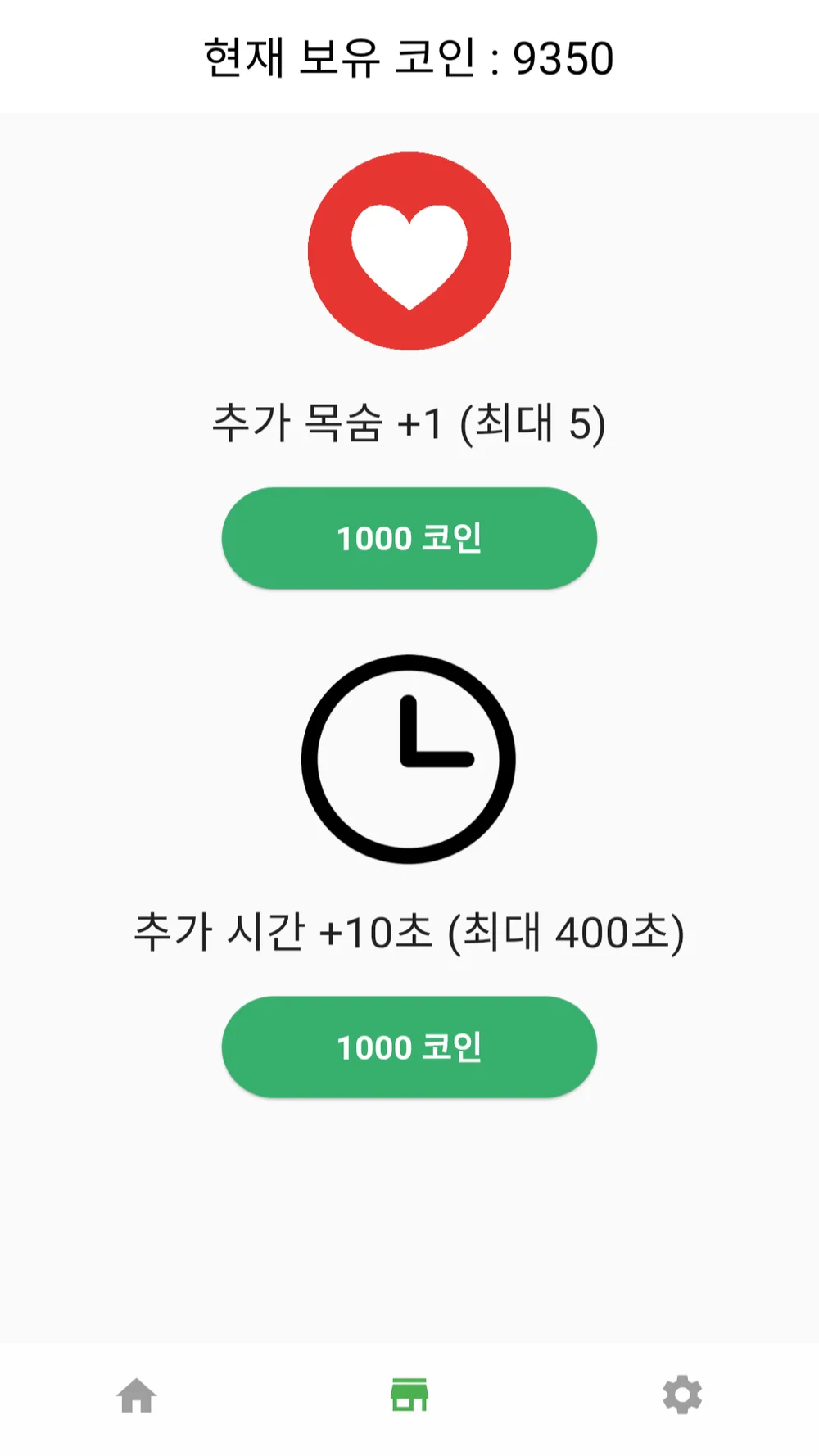
Task: Tap the heart inside the red circle
Action: (x=409, y=251)
